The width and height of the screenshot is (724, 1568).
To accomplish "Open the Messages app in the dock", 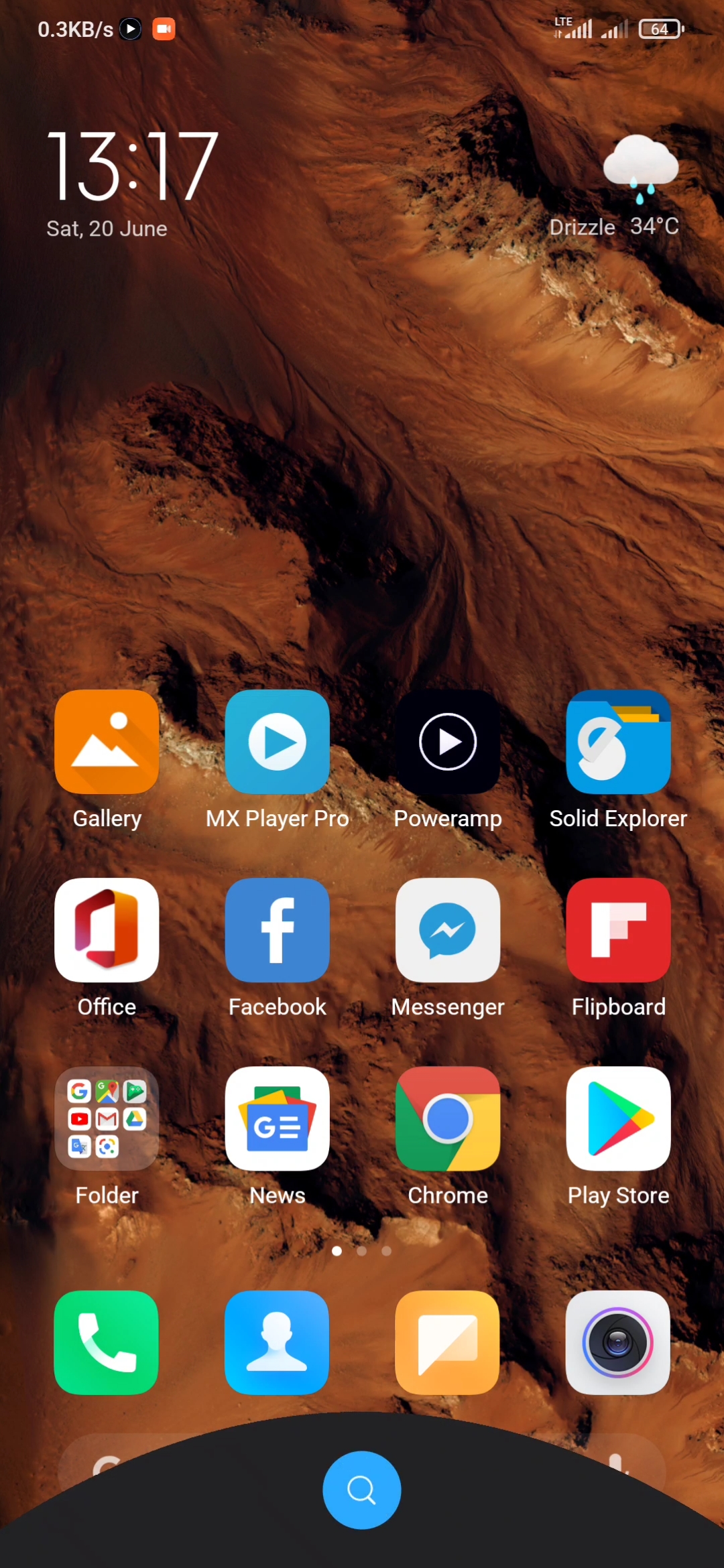I will pyautogui.click(x=447, y=1342).
